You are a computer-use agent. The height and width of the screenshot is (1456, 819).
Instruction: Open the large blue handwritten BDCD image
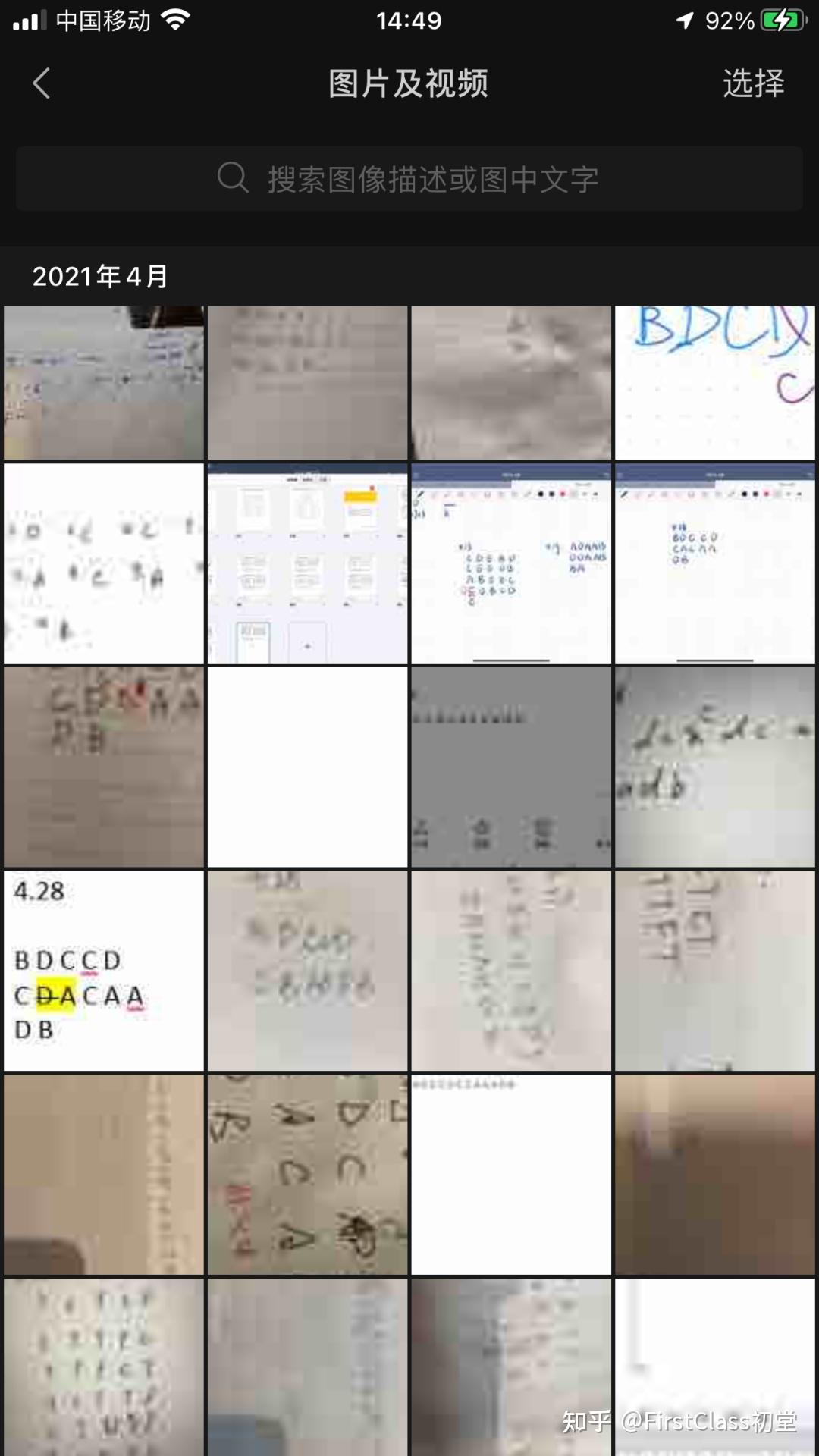coord(715,383)
